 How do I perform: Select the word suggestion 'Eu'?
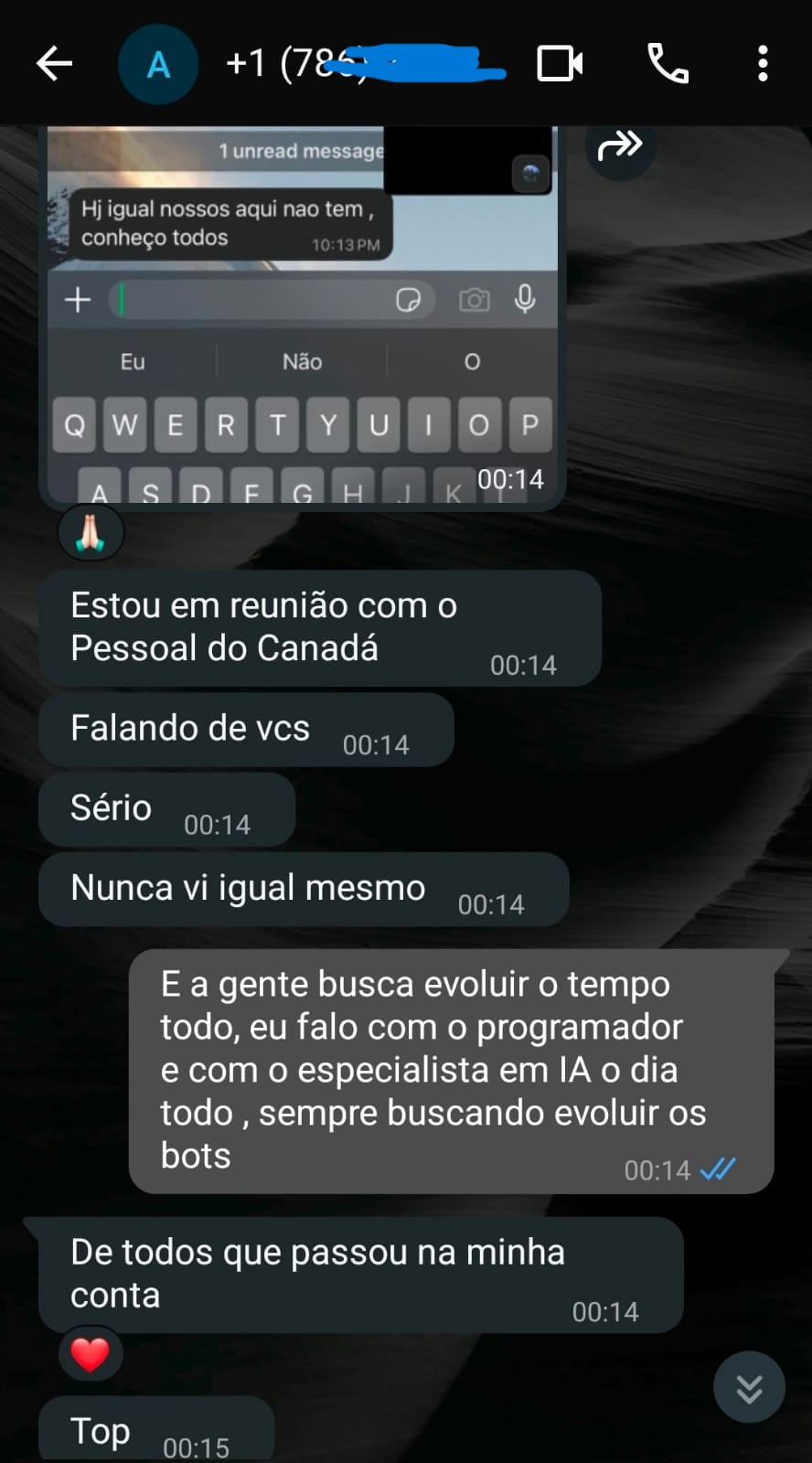point(132,361)
